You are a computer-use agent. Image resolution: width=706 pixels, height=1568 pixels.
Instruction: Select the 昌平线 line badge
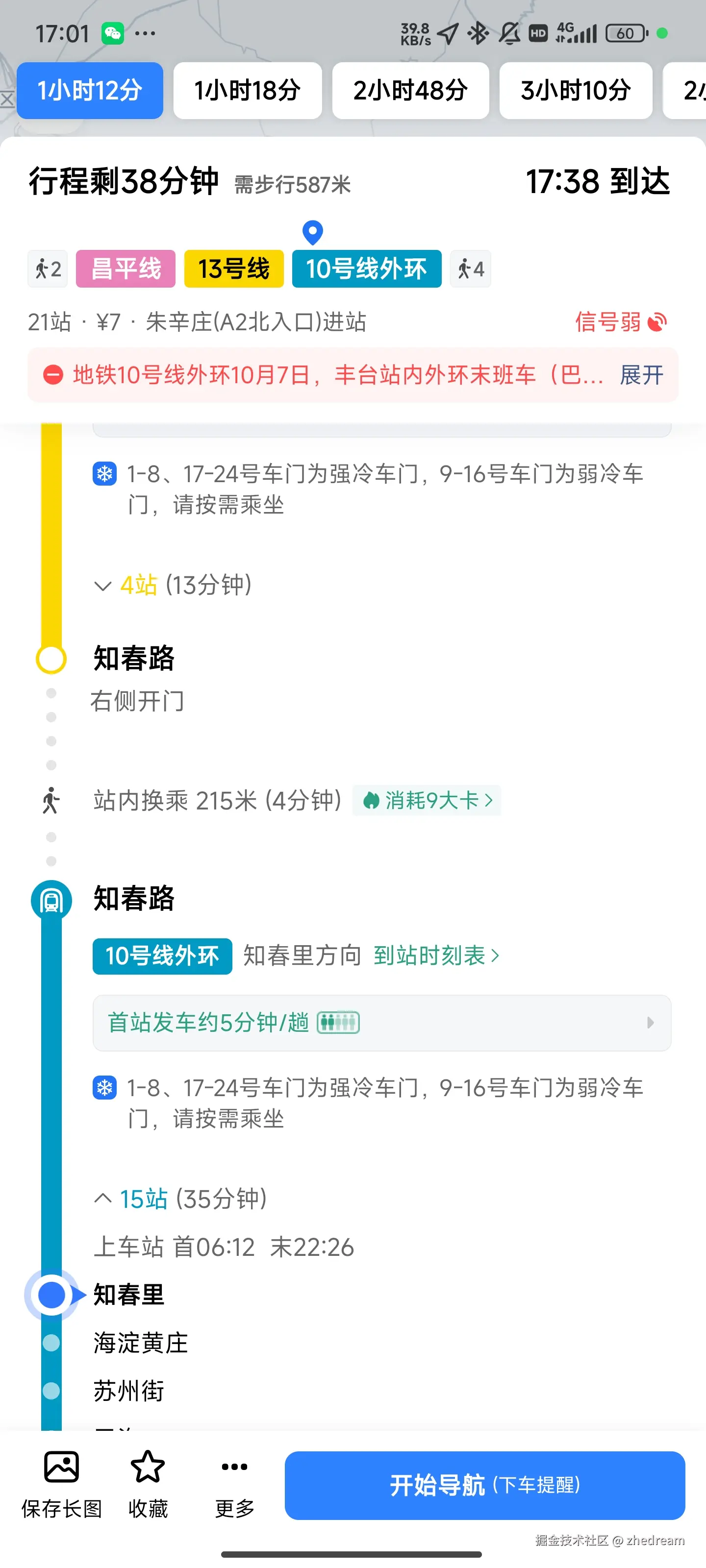pyautogui.click(x=126, y=269)
